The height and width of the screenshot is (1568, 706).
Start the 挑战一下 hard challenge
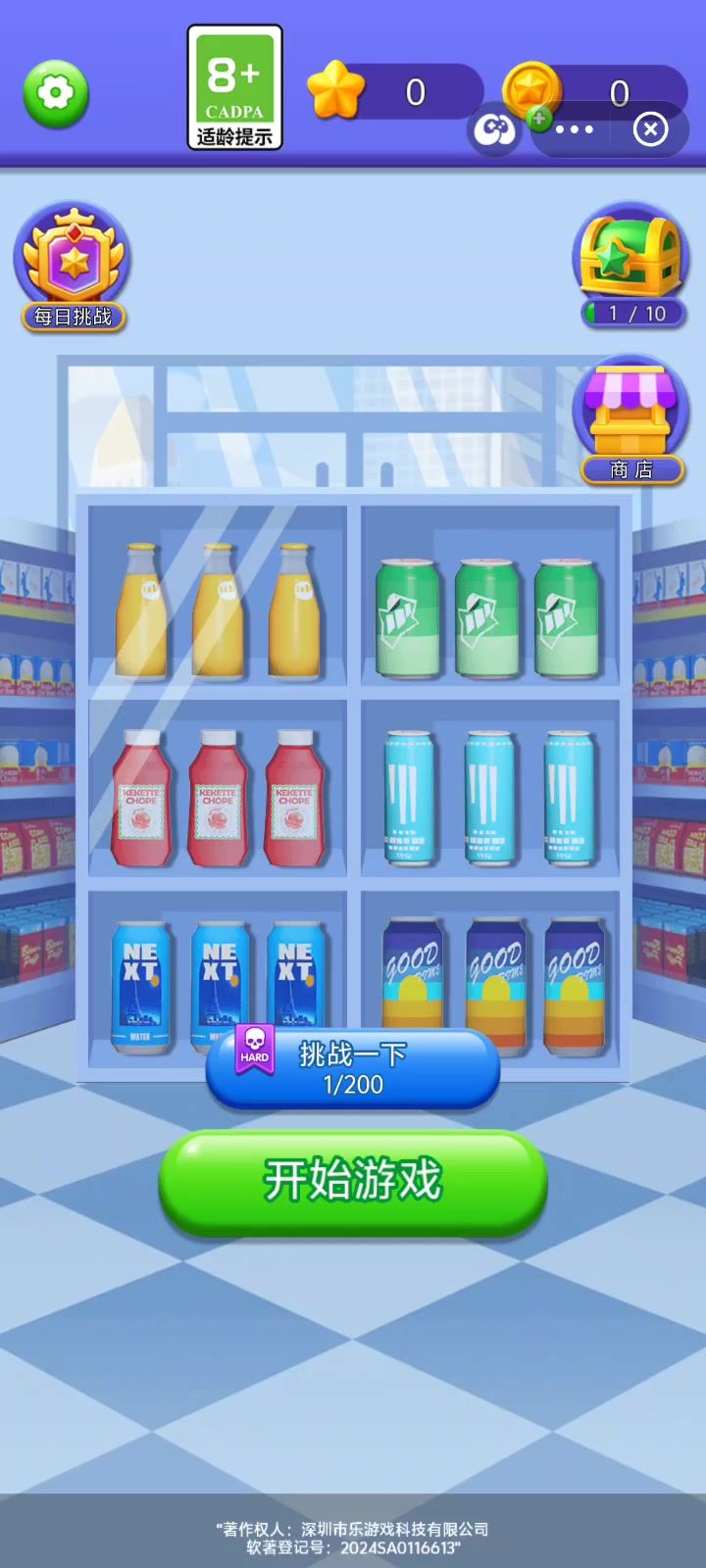coord(353,1068)
